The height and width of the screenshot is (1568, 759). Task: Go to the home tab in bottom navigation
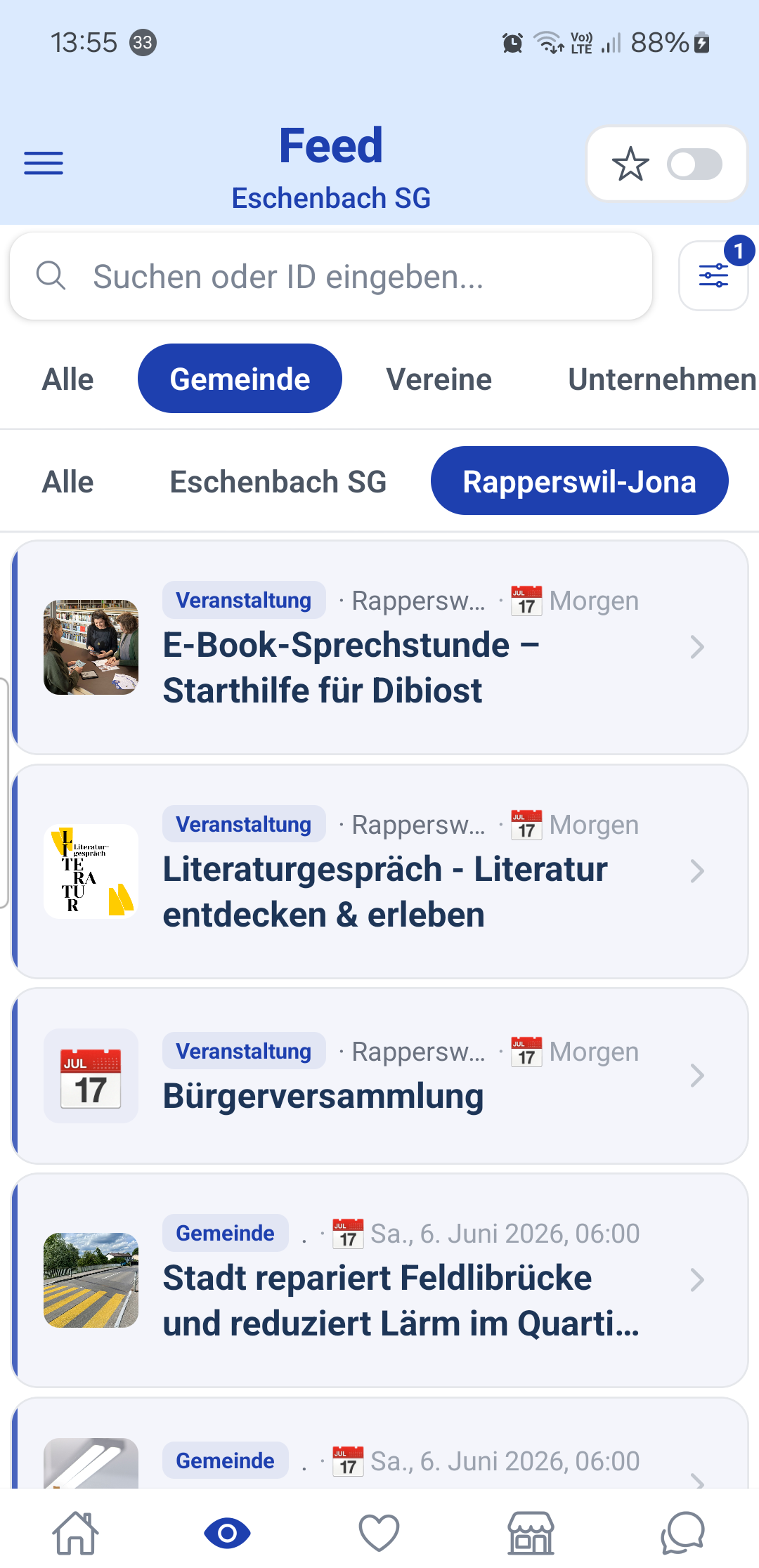[76, 1533]
